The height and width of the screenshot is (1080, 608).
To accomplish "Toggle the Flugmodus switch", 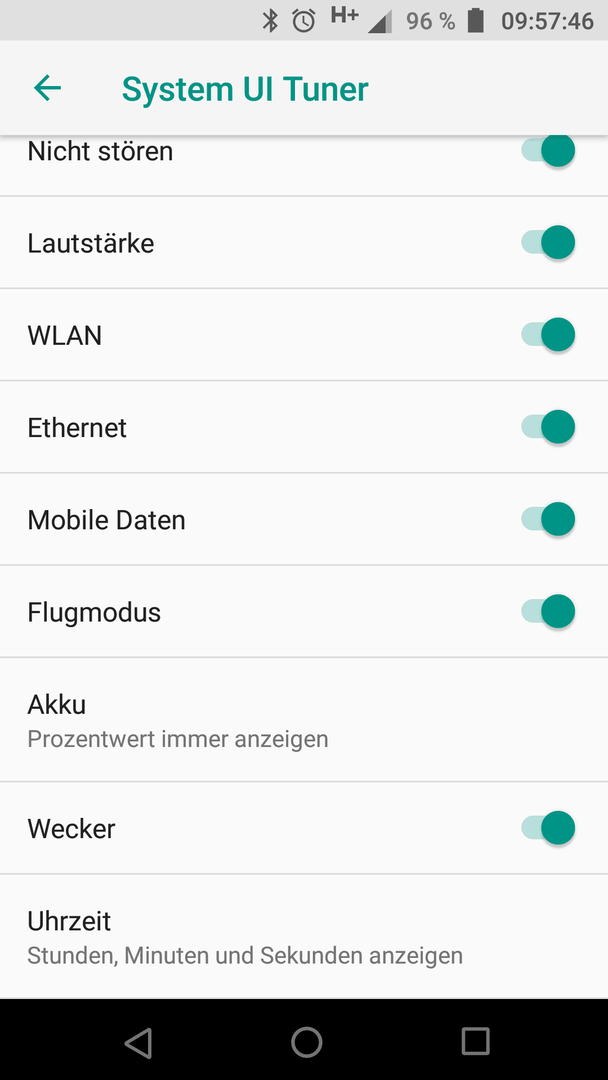I will coord(548,612).
